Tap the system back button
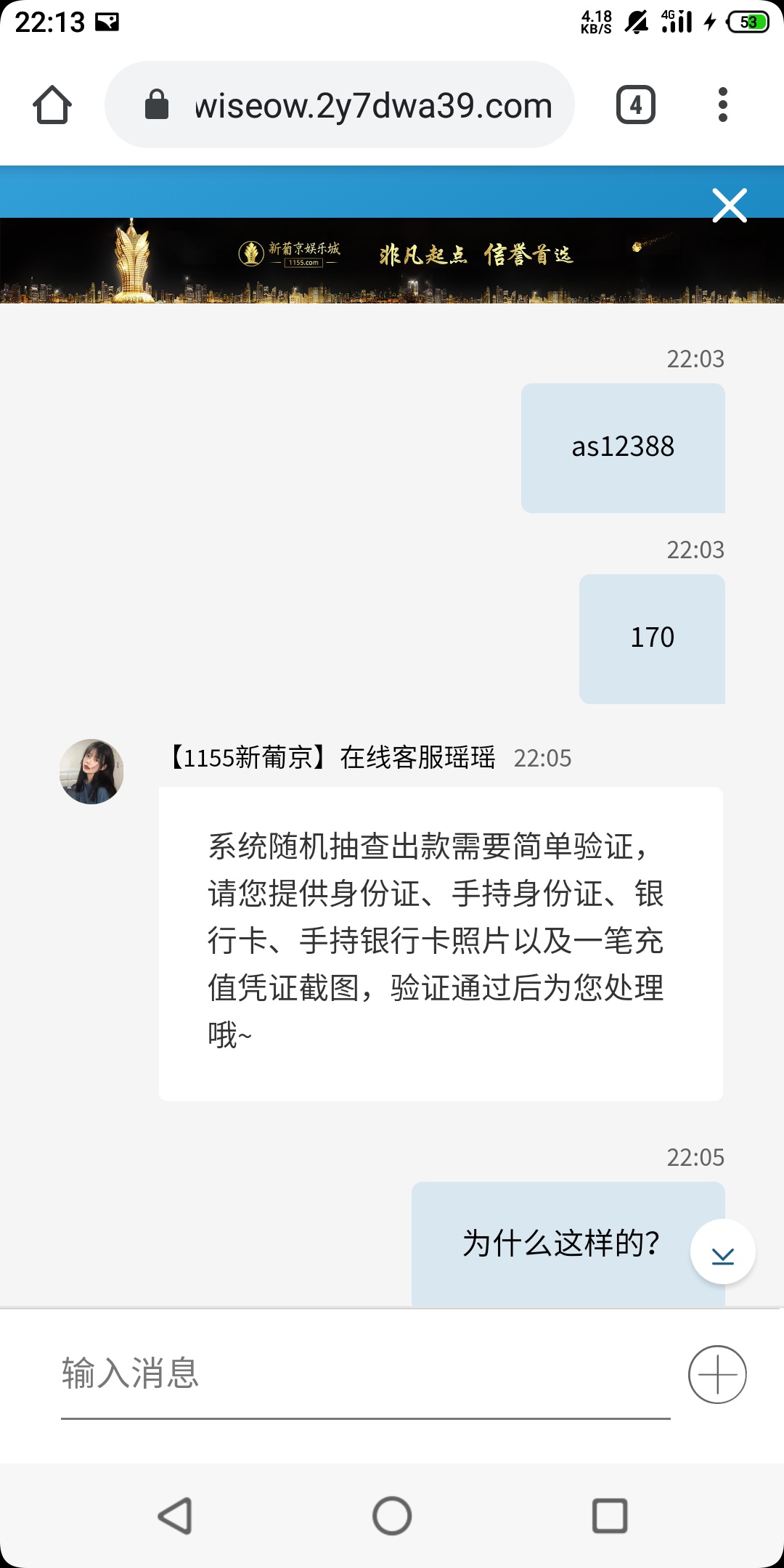 coord(175,1516)
